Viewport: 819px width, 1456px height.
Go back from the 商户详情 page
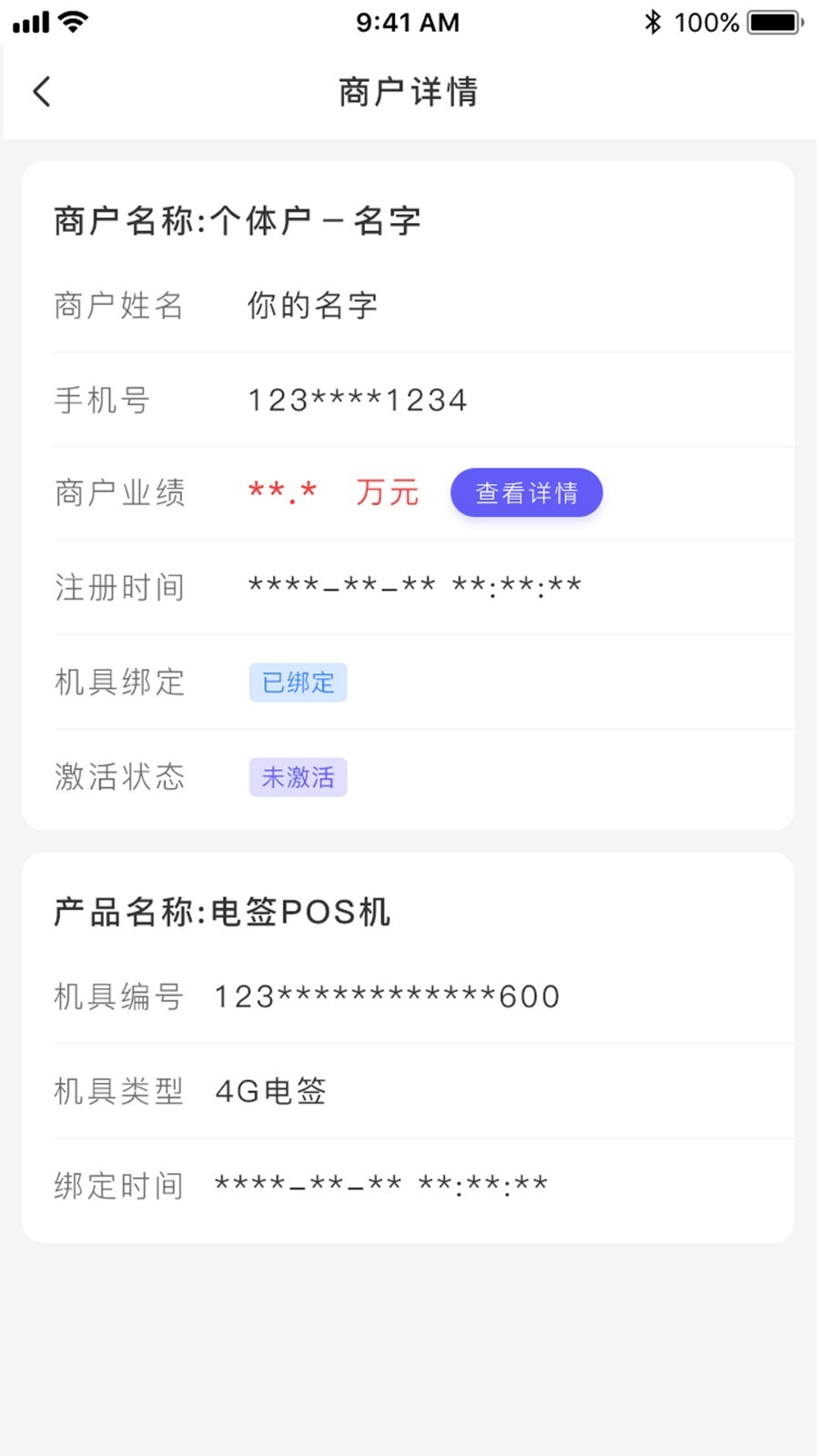pyautogui.click(x=42, y=91)
